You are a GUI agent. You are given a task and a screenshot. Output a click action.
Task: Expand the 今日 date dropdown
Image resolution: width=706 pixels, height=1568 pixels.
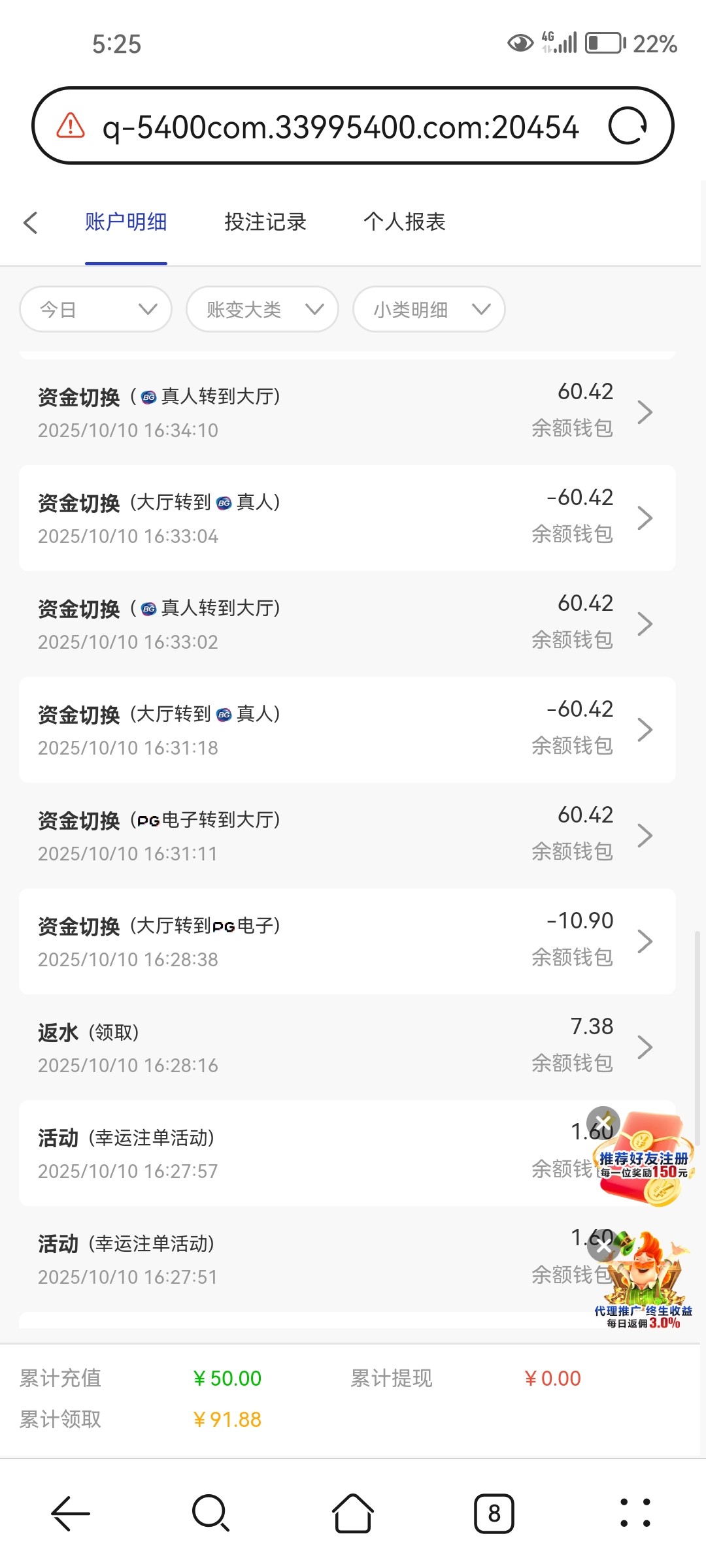[96, 309]
